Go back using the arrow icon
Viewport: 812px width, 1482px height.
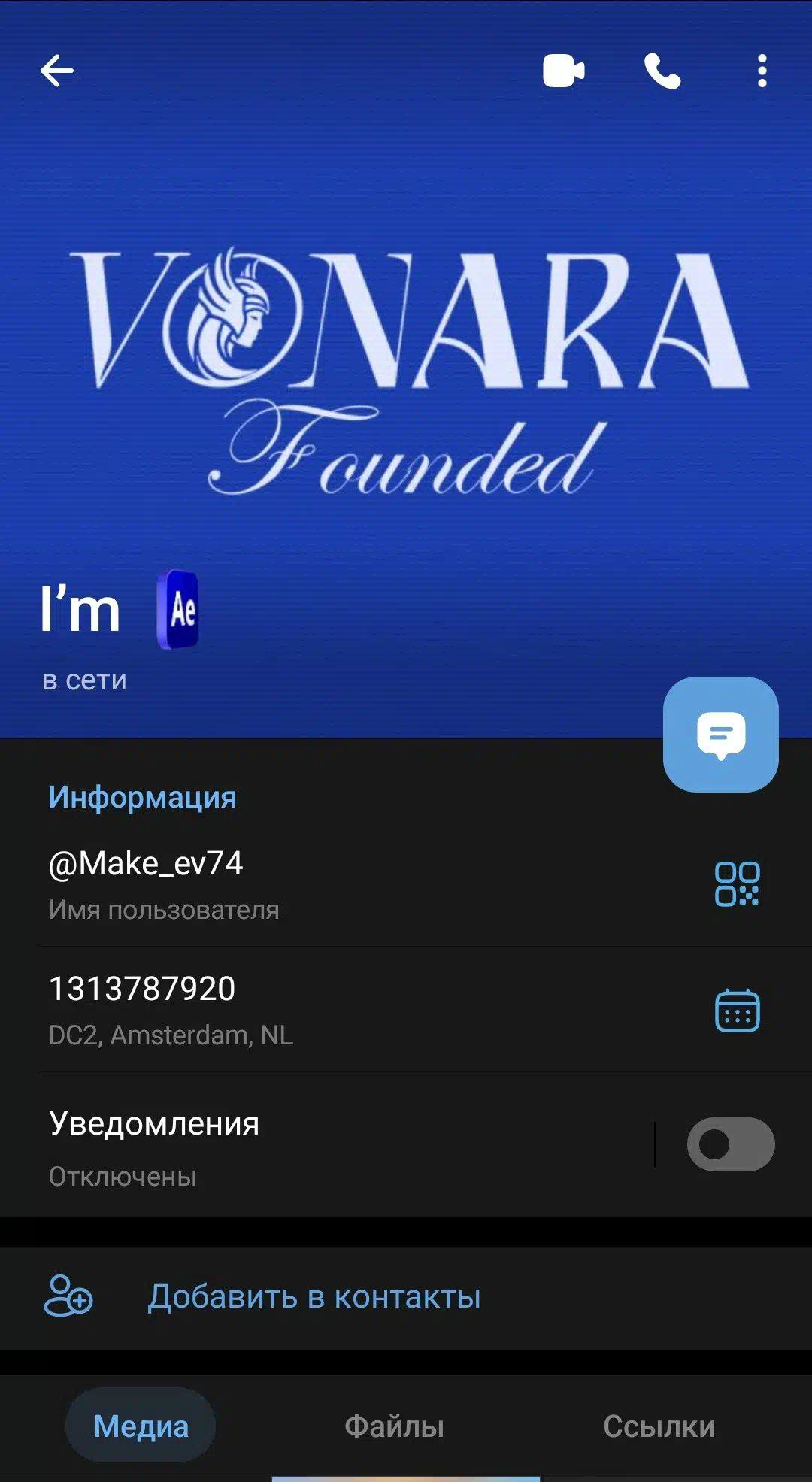(x=57, y=71)
